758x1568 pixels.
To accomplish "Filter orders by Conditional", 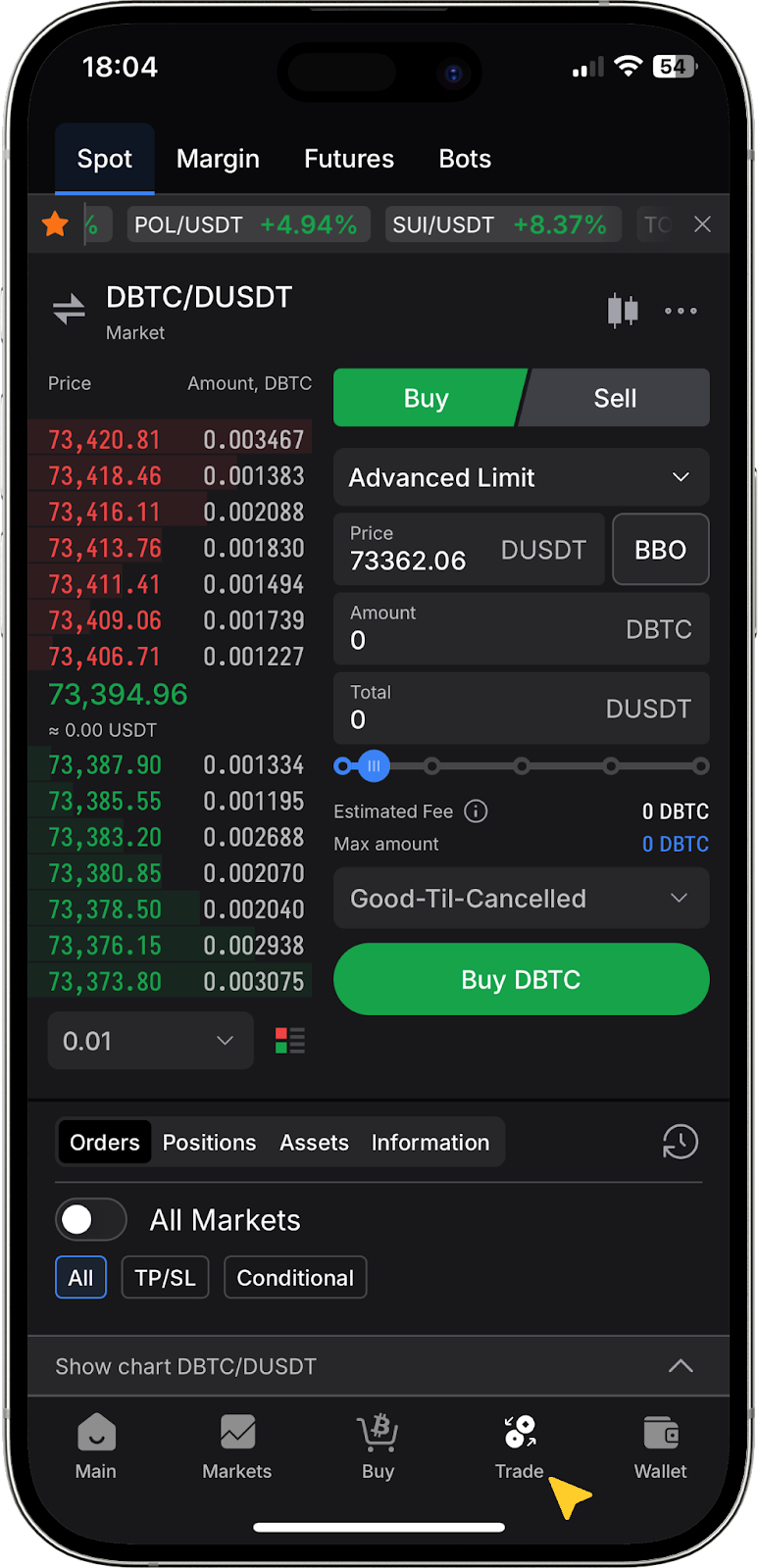I will 295,1278.
